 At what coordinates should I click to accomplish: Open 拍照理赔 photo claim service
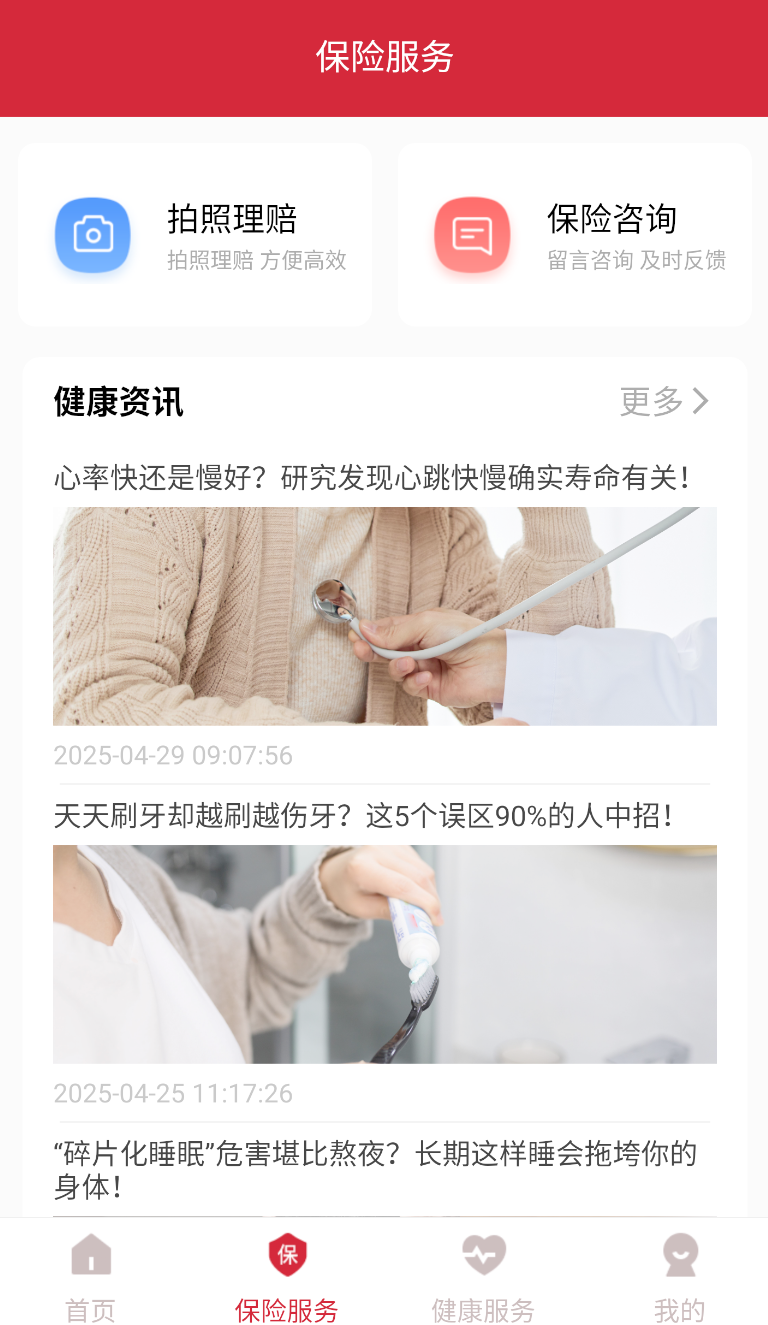pyautogui.click(x=195, y=234)
